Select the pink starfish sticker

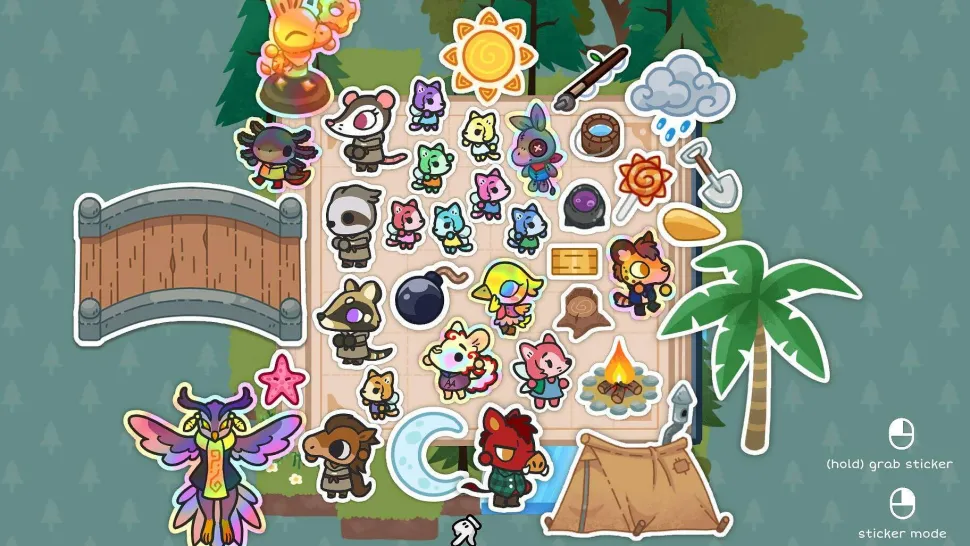click(280, 379)
